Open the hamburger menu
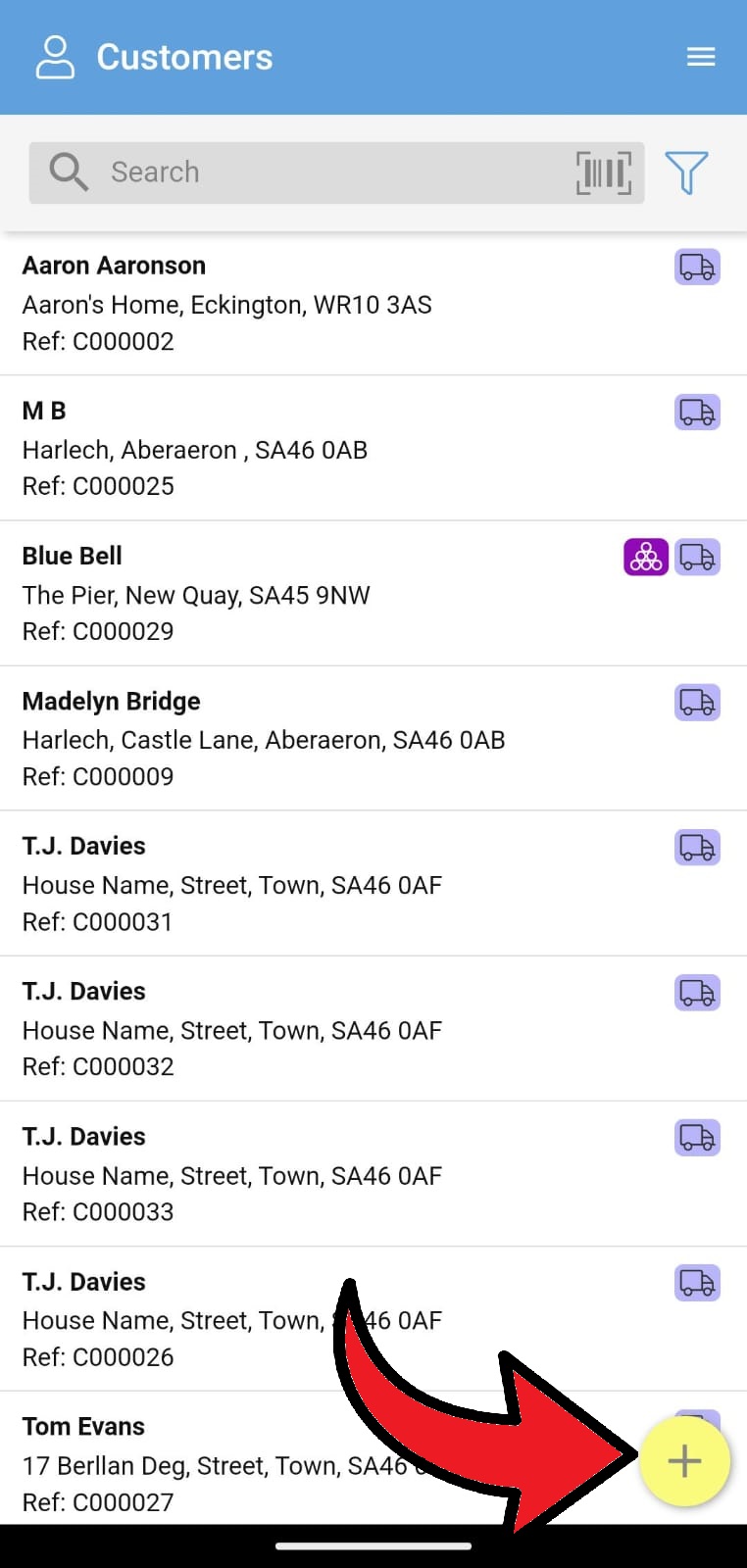The width and height of the screenshot is (747, 1568). [x=700, y=57]
